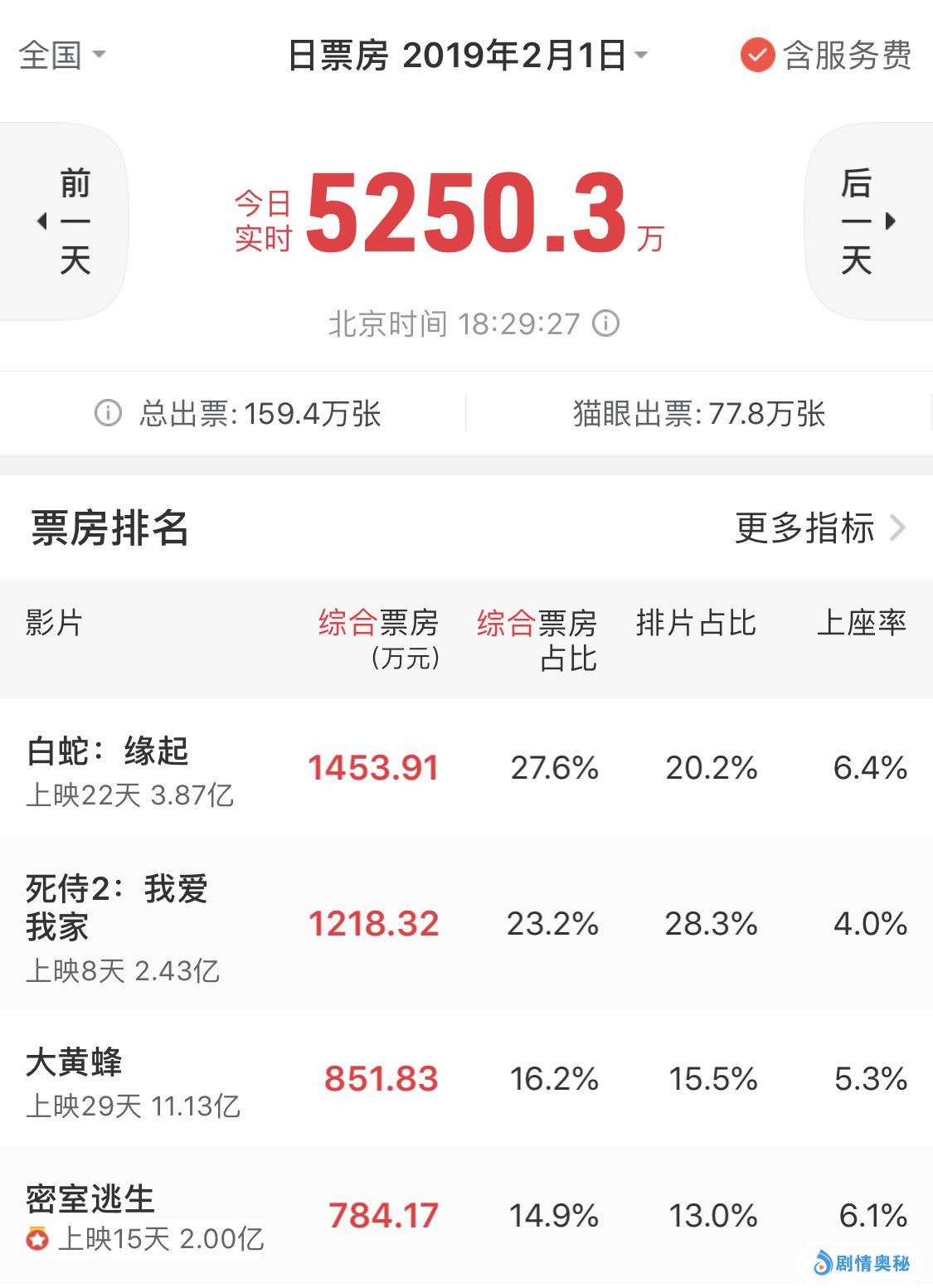Go to the next day (后一天)

867,221
